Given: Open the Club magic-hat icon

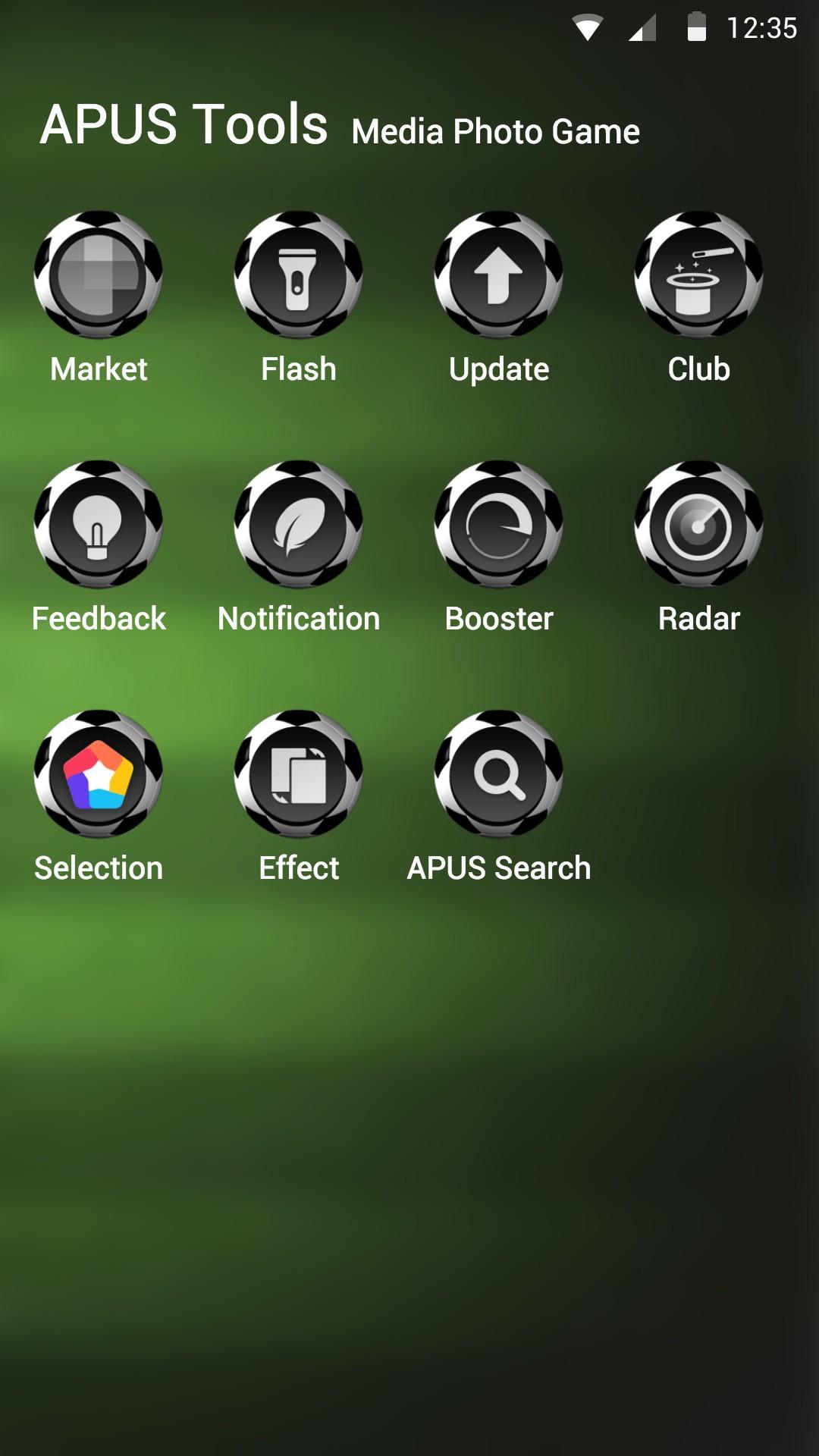Looking at the screenshot, I should pos(698,277).
